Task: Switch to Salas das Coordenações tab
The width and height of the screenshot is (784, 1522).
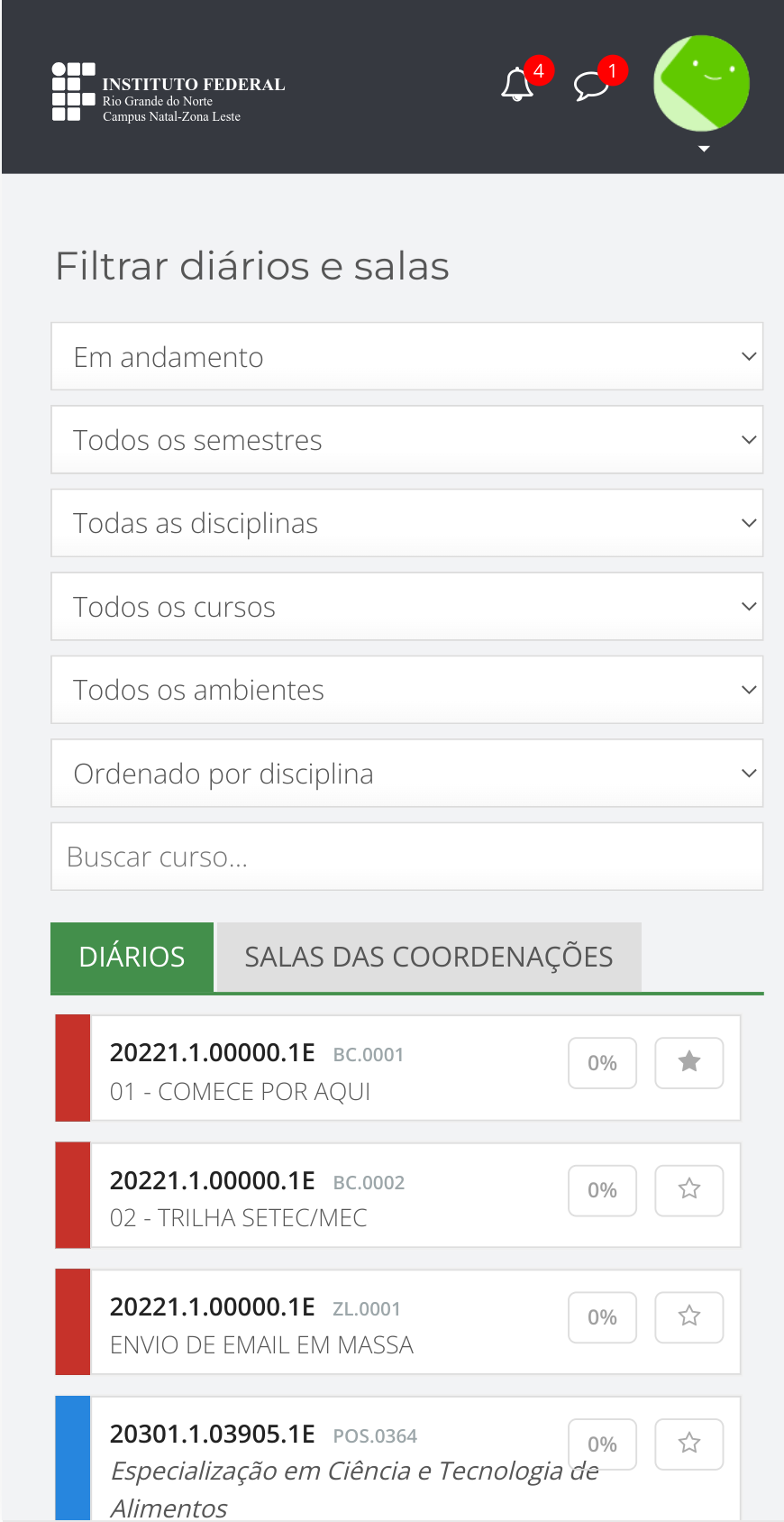Action: pos(429,957)
